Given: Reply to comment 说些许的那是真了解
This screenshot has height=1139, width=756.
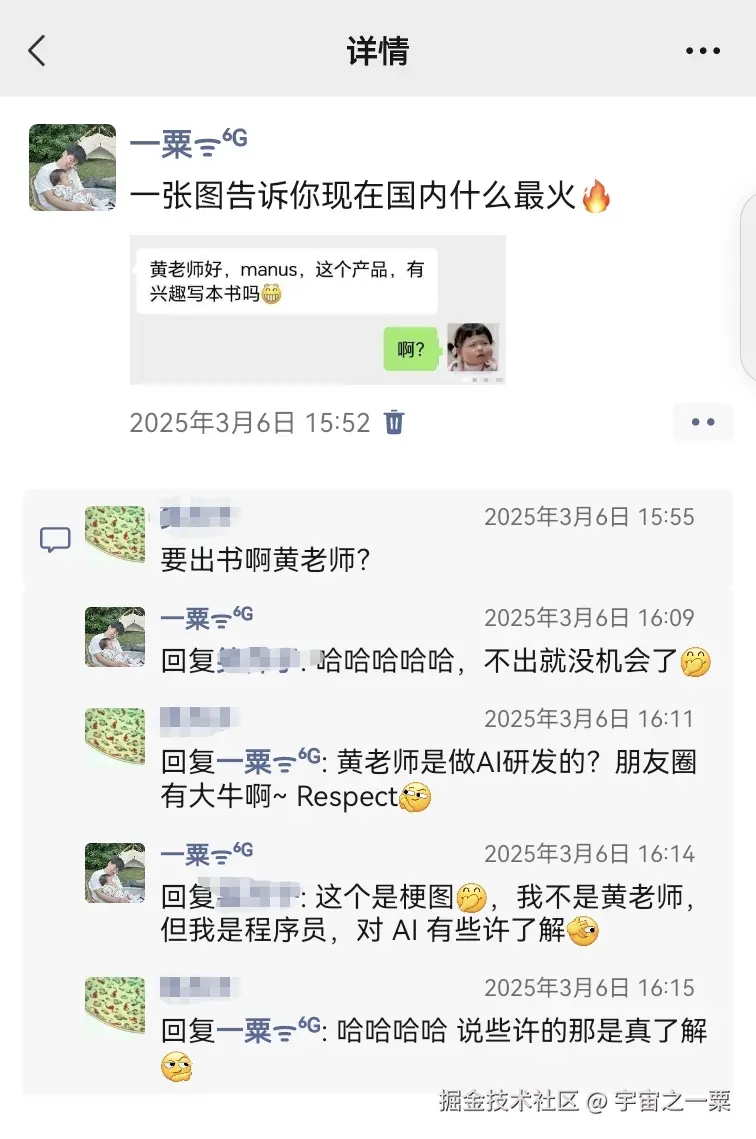Looking at the screenshot, I should (x=430, y=1031).
